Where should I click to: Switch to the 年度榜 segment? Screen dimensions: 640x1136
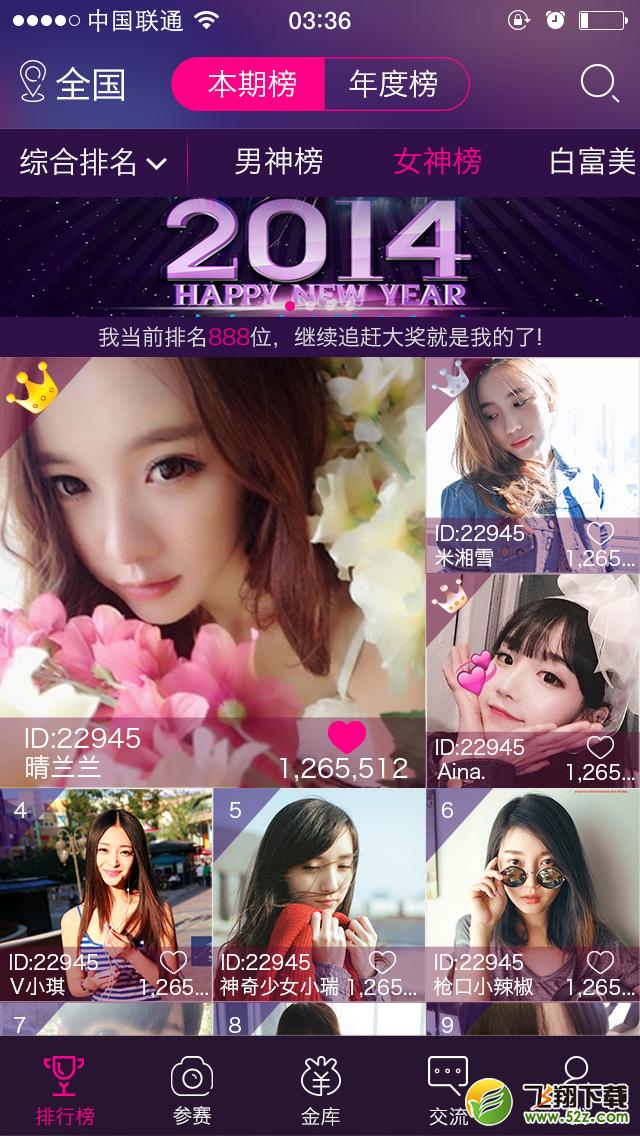coord(395,84)
